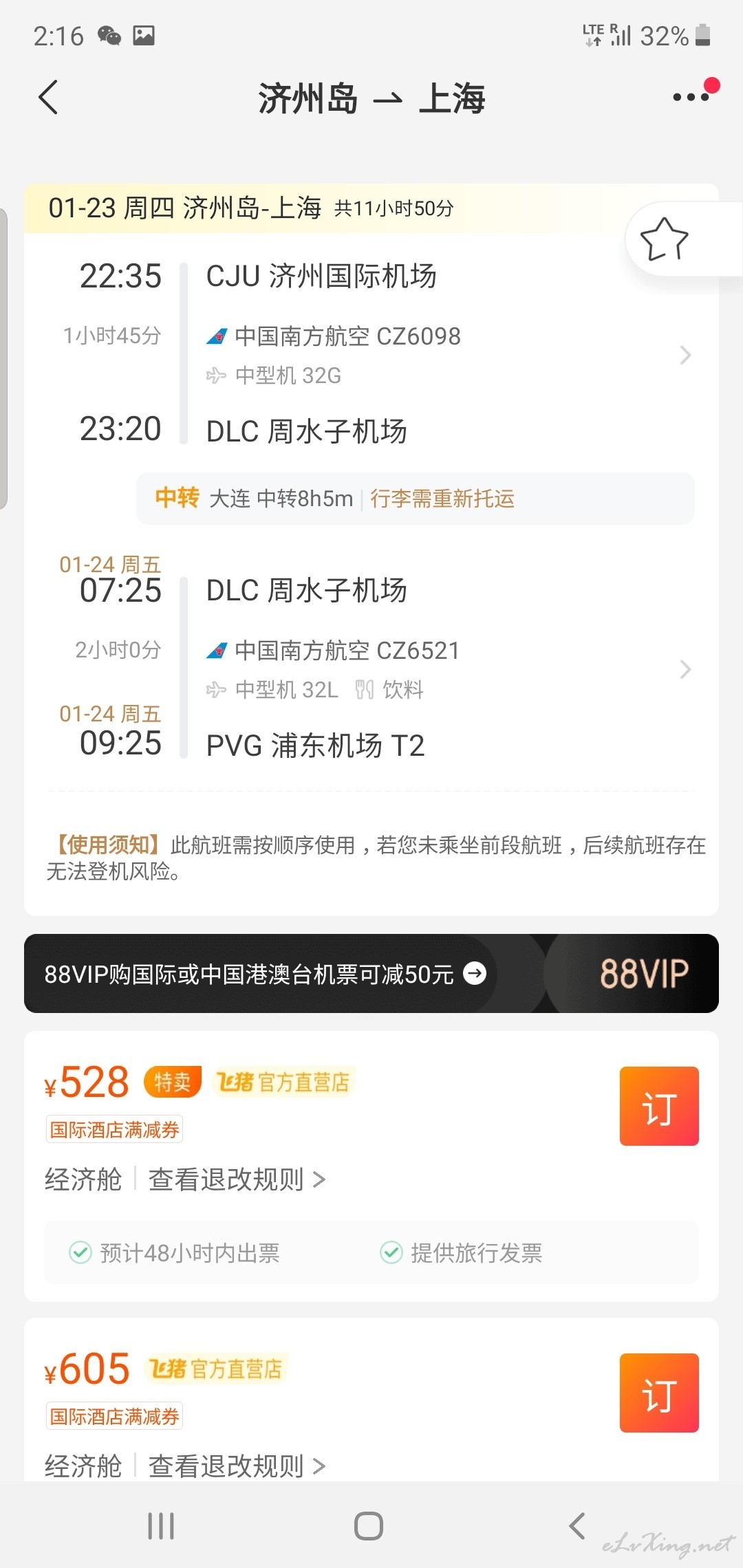This screenshot has height=1568, width=743.
Task: Go back from the 济州岛→上海 page
Action: (48, 97)
